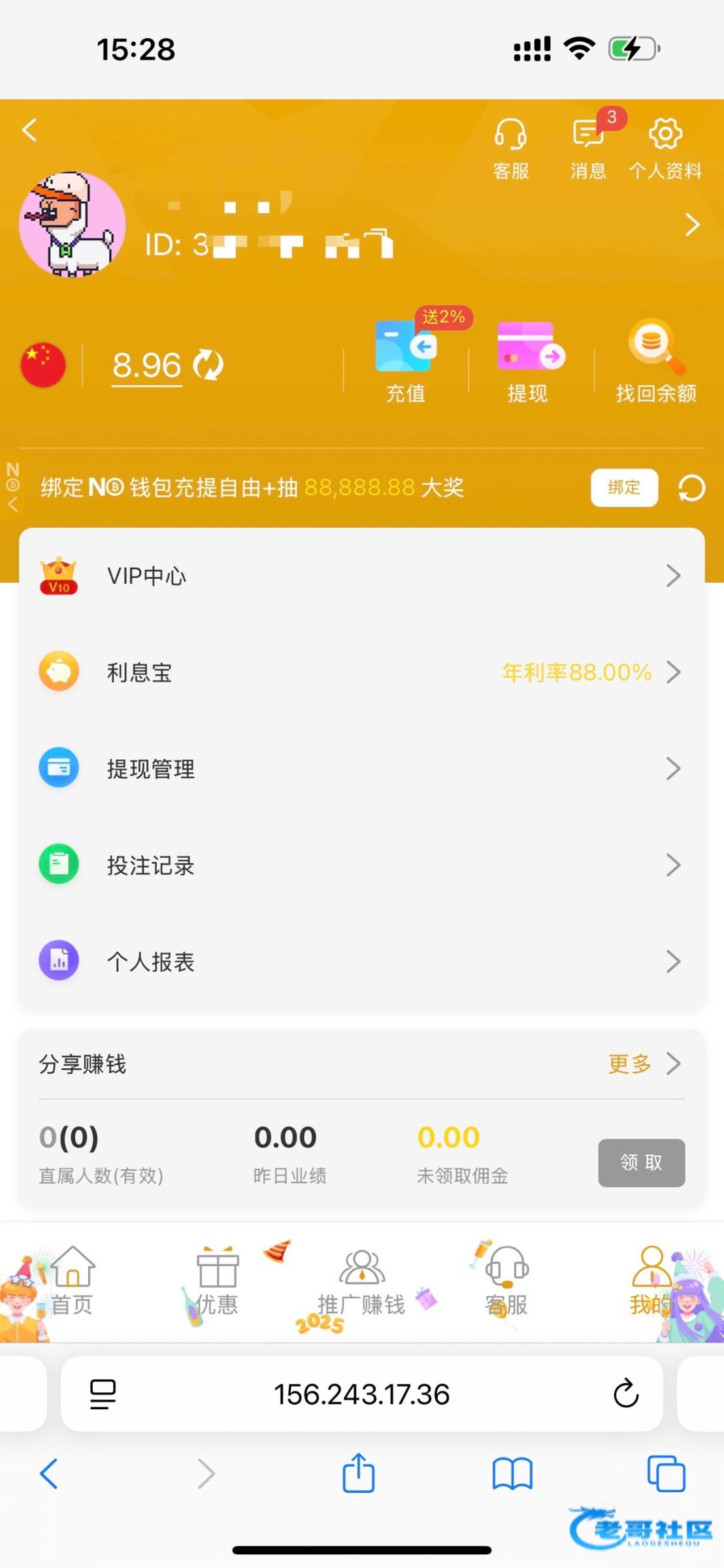Reload the page in the address bar

pyautogui.click(x=625, y=1394)
